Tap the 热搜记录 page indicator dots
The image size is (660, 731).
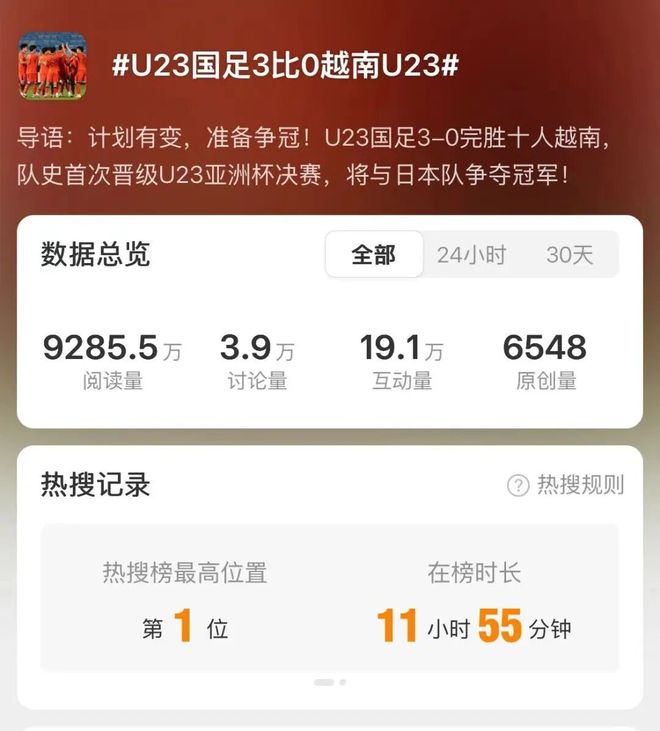(x=329, y=682)
